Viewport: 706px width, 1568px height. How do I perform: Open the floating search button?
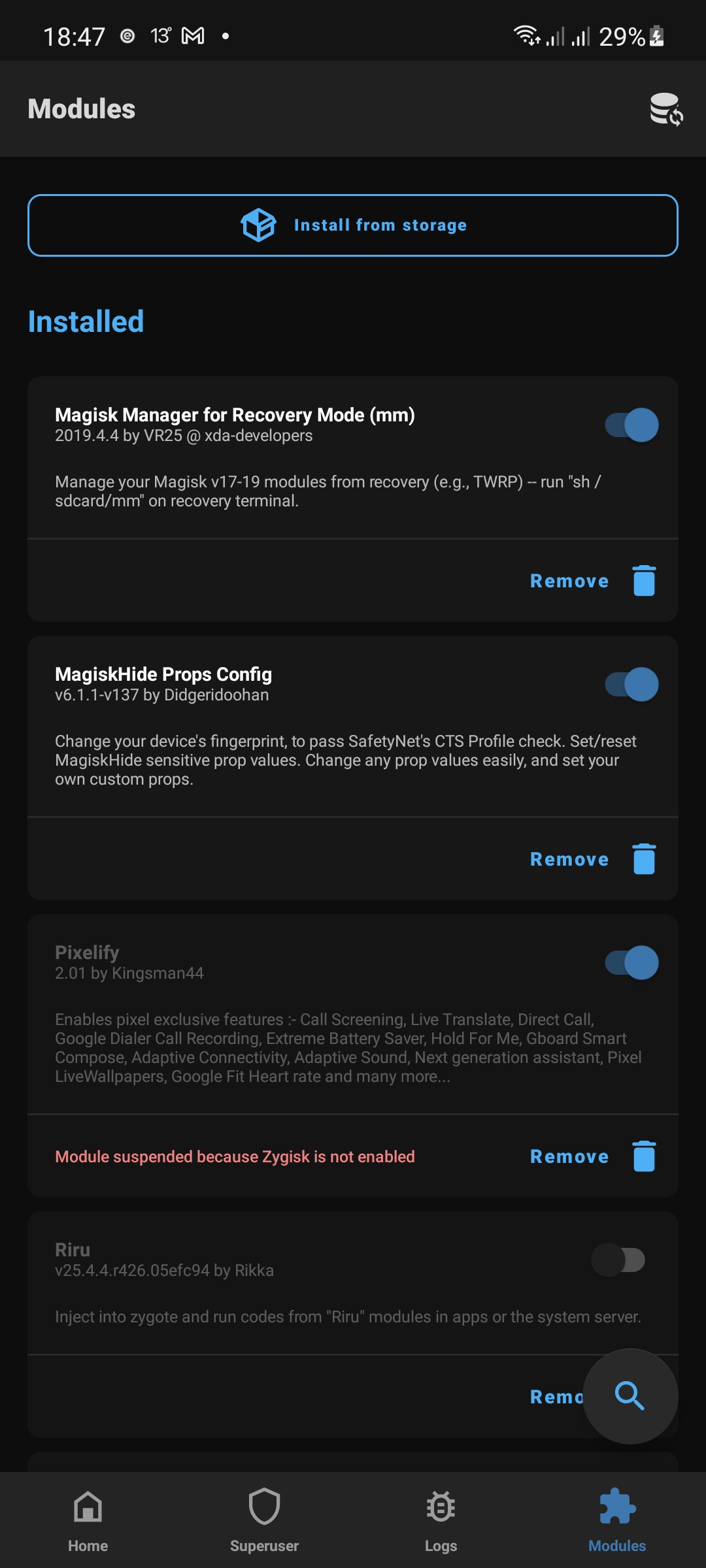630,1396
